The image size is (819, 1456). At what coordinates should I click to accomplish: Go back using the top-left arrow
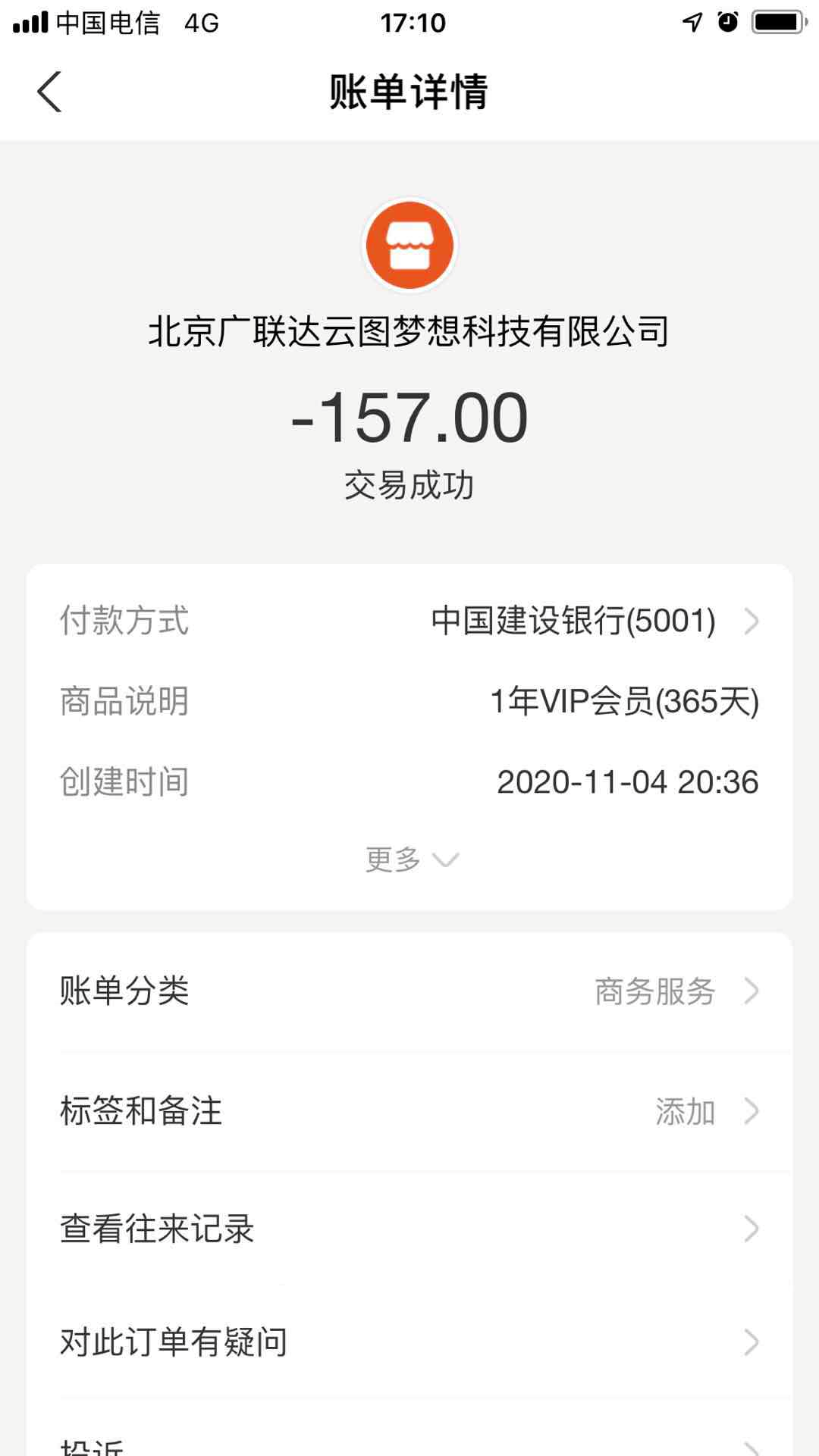coord(49,92)
